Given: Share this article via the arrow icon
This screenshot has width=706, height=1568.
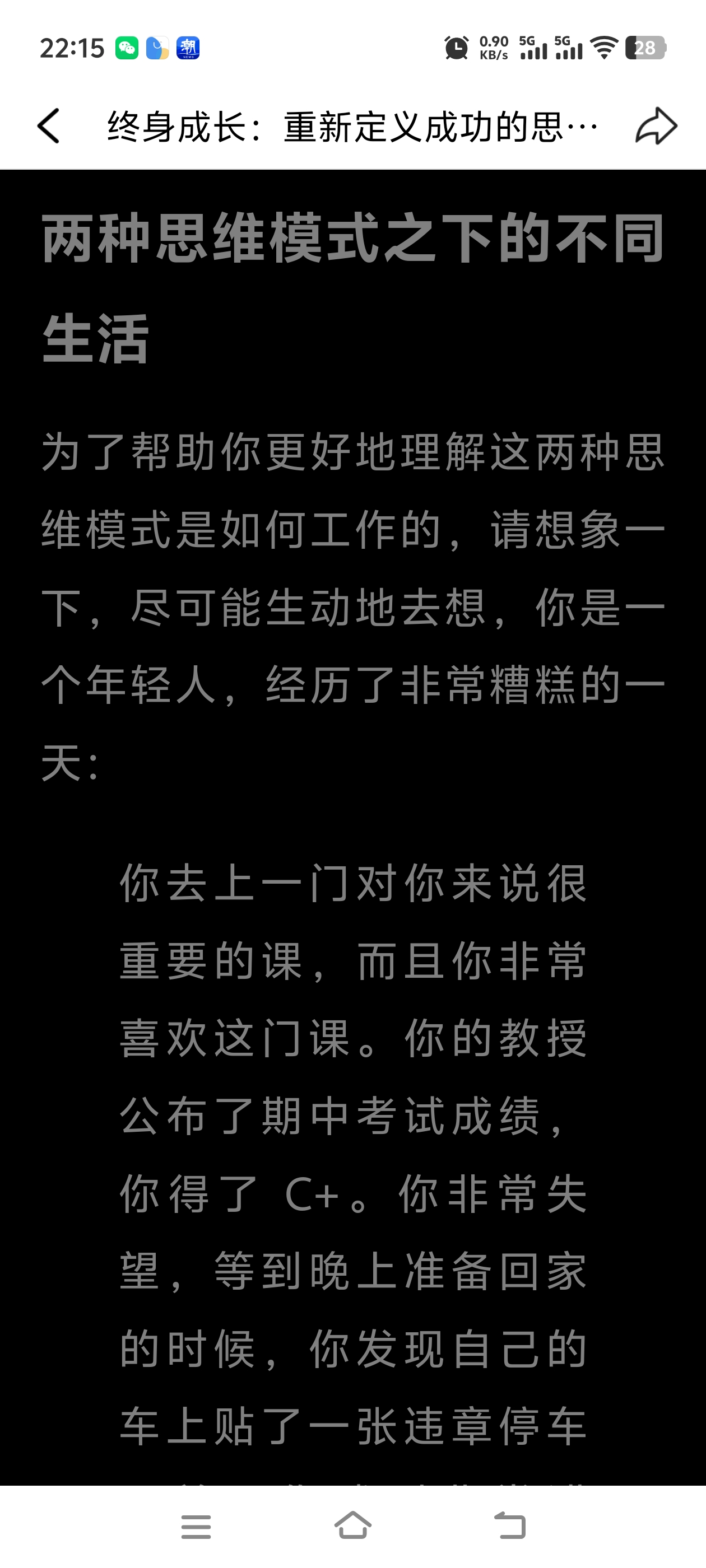Looking at the screenshot, I should click(656, 126).
